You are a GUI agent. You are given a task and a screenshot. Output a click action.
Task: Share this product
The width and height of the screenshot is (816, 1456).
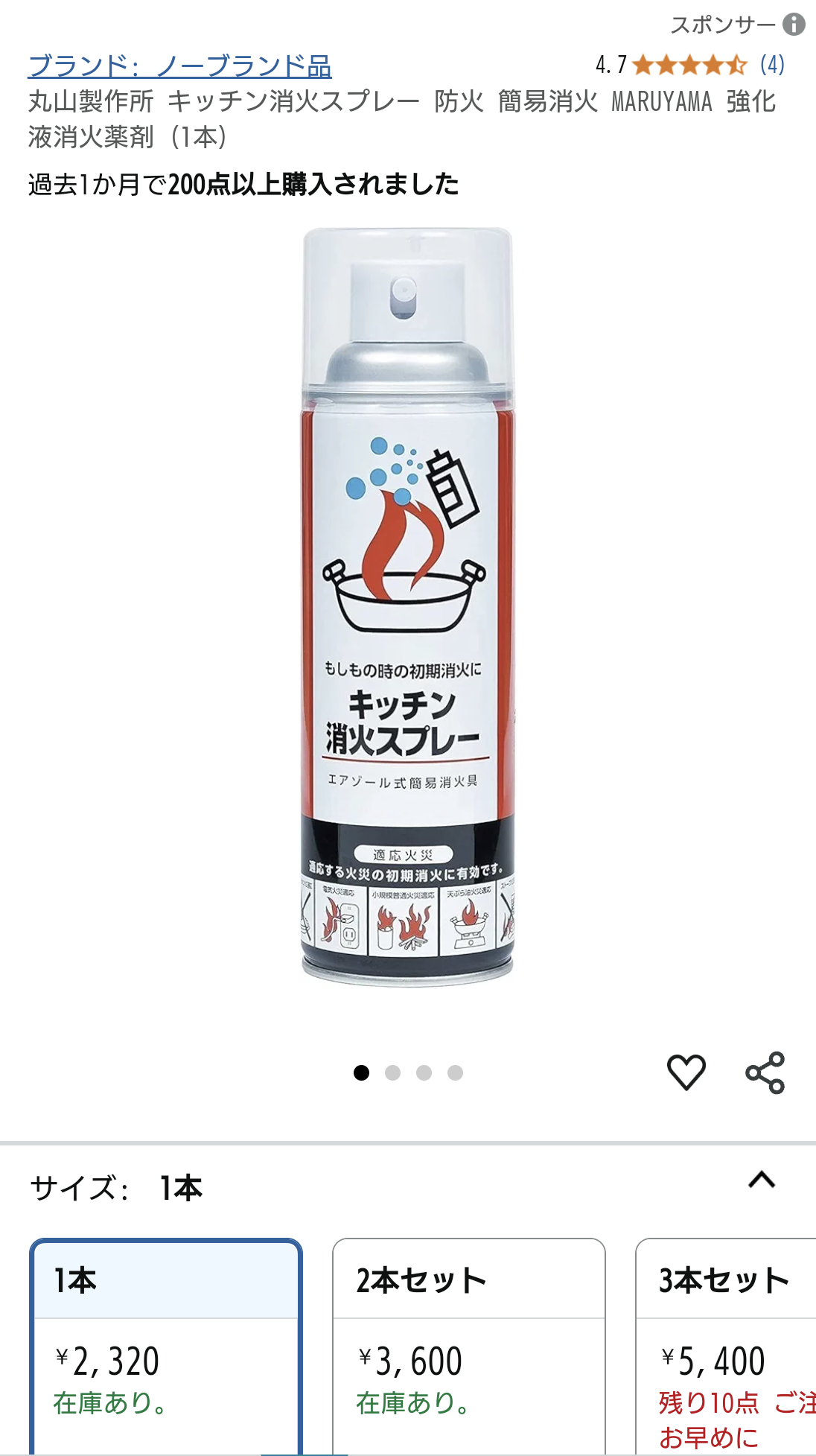[765, 1072]
